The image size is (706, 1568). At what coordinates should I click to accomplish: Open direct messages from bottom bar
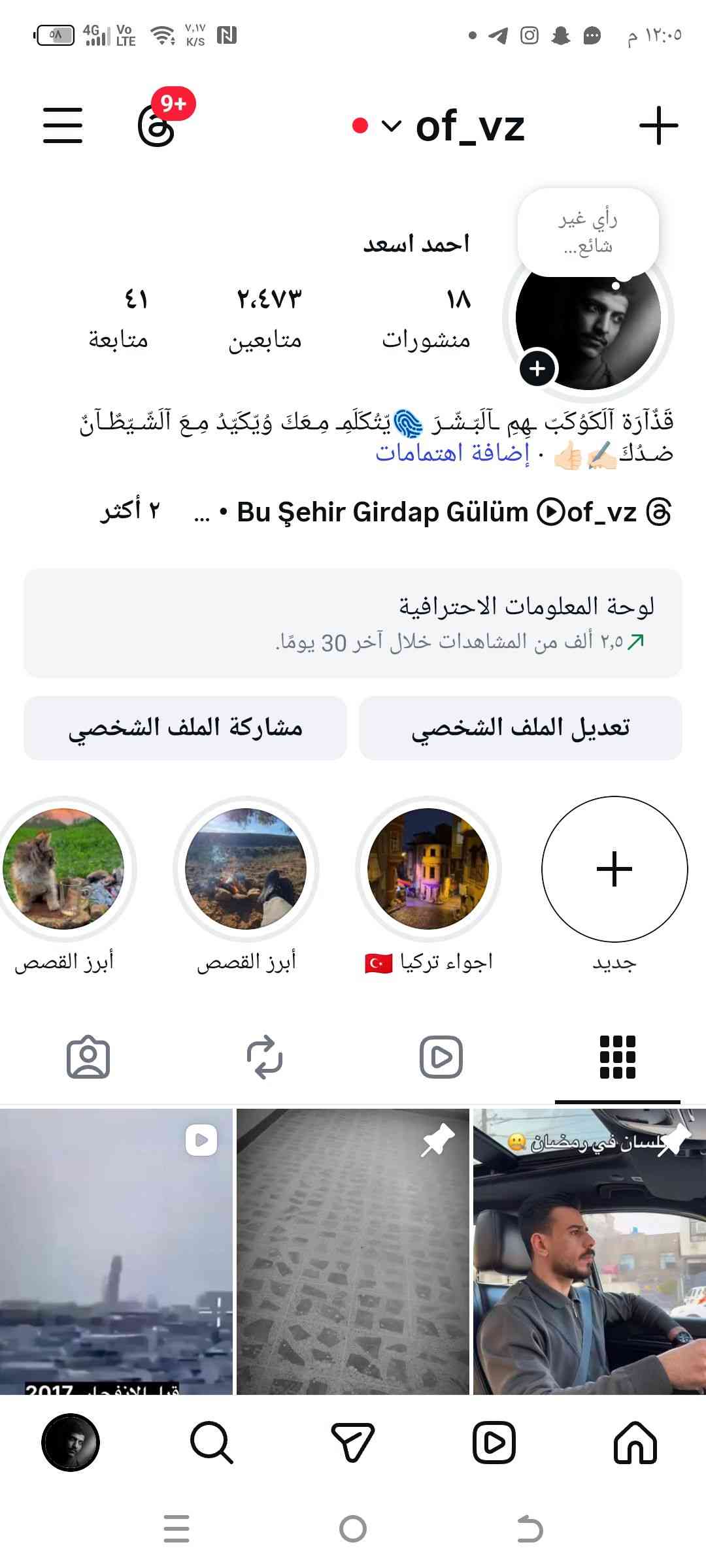(352, 1442)
